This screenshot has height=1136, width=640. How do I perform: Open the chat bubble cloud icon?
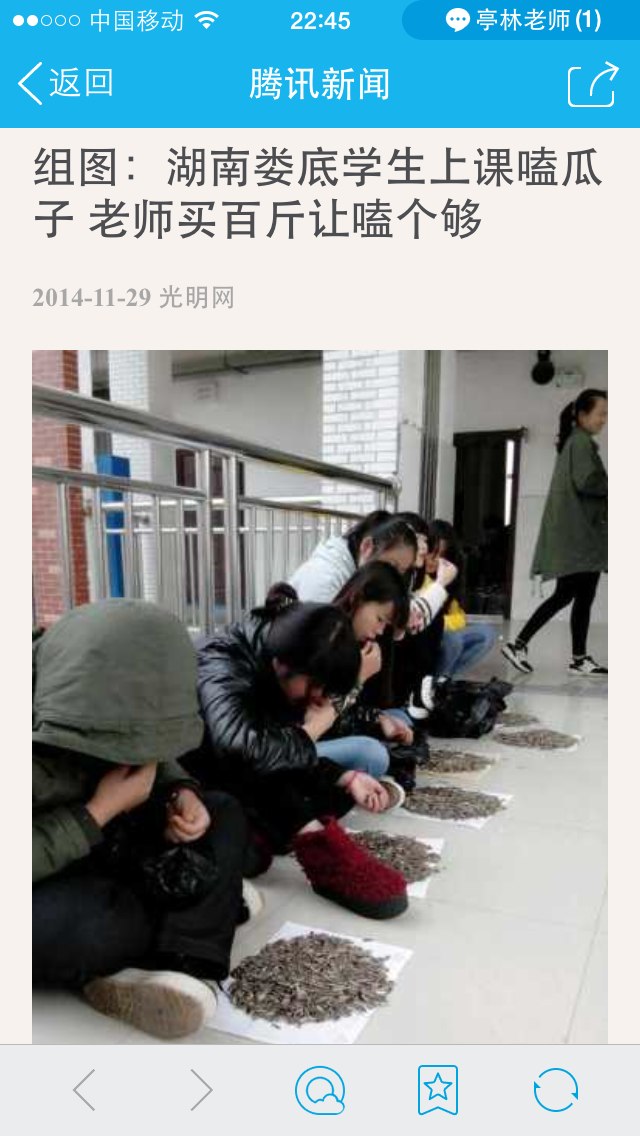coord(320,1090)
